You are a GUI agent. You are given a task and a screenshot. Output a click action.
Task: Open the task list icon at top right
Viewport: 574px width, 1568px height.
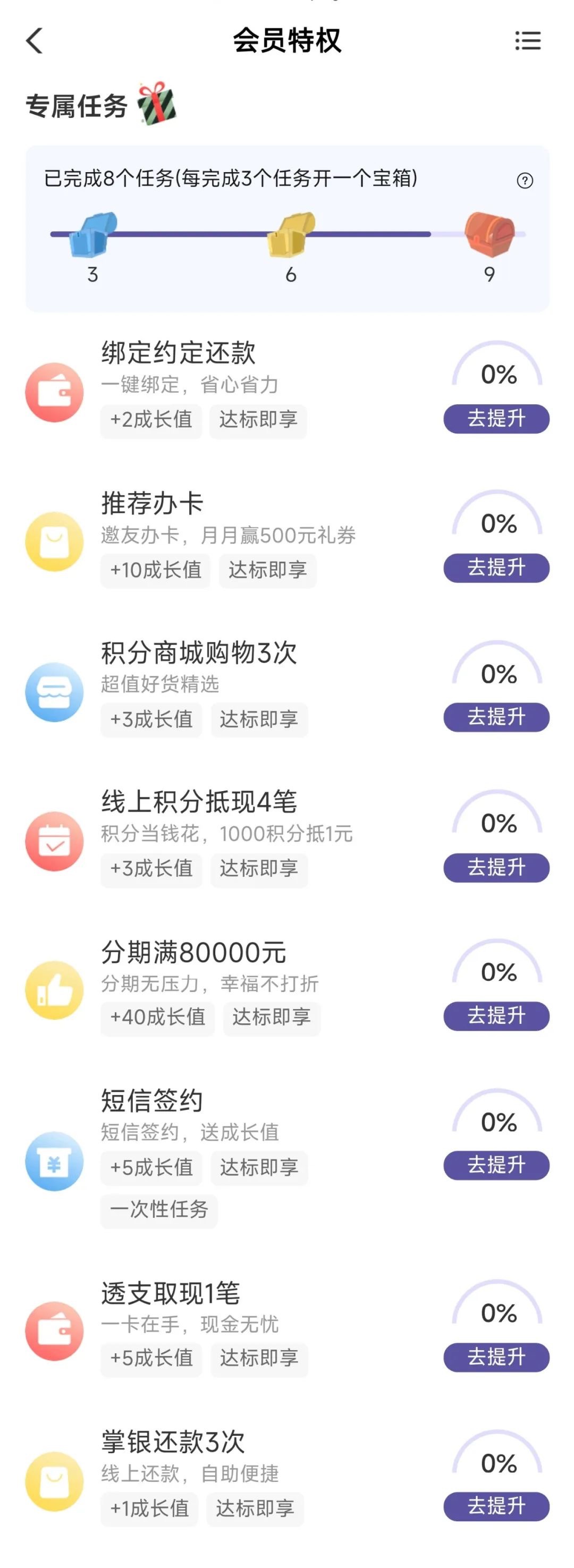pyautogui.click(x=528, y=41)
